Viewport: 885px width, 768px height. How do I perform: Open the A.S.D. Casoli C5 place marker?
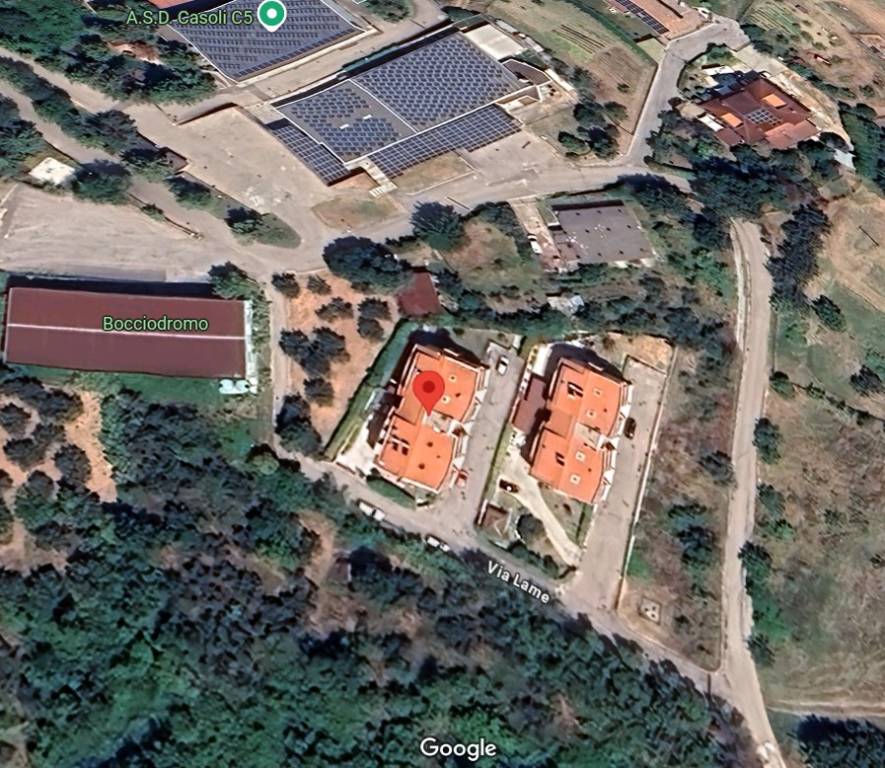pos(271,14)
